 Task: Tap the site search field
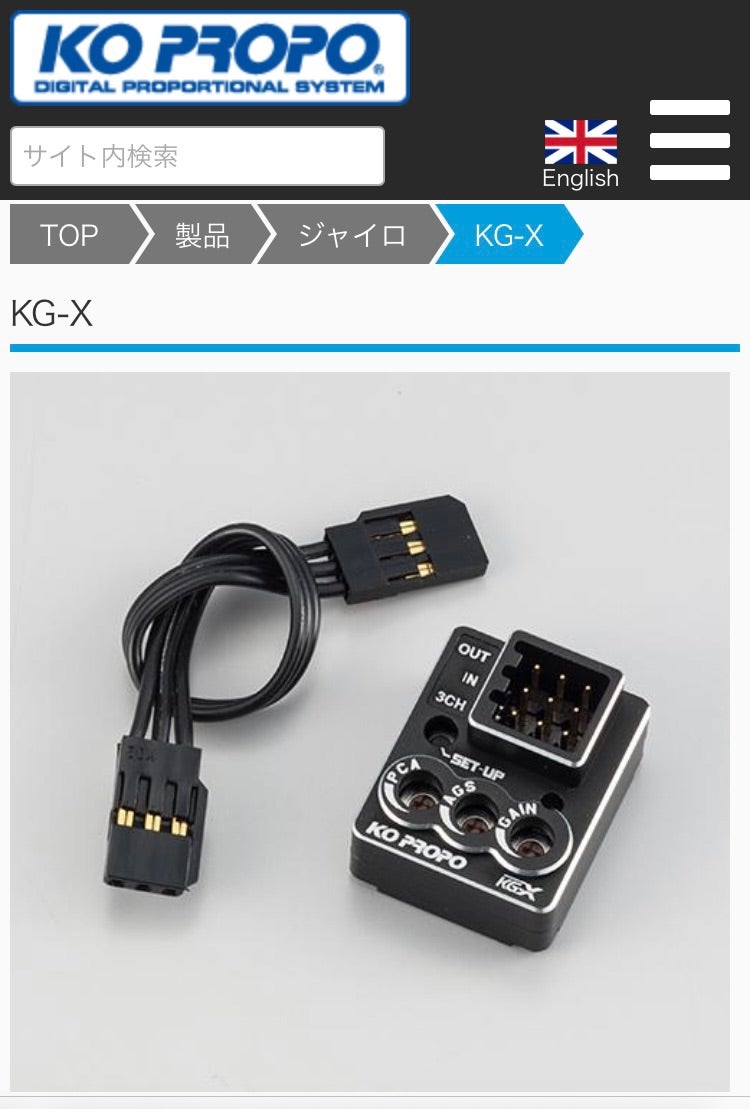point(197,156)
